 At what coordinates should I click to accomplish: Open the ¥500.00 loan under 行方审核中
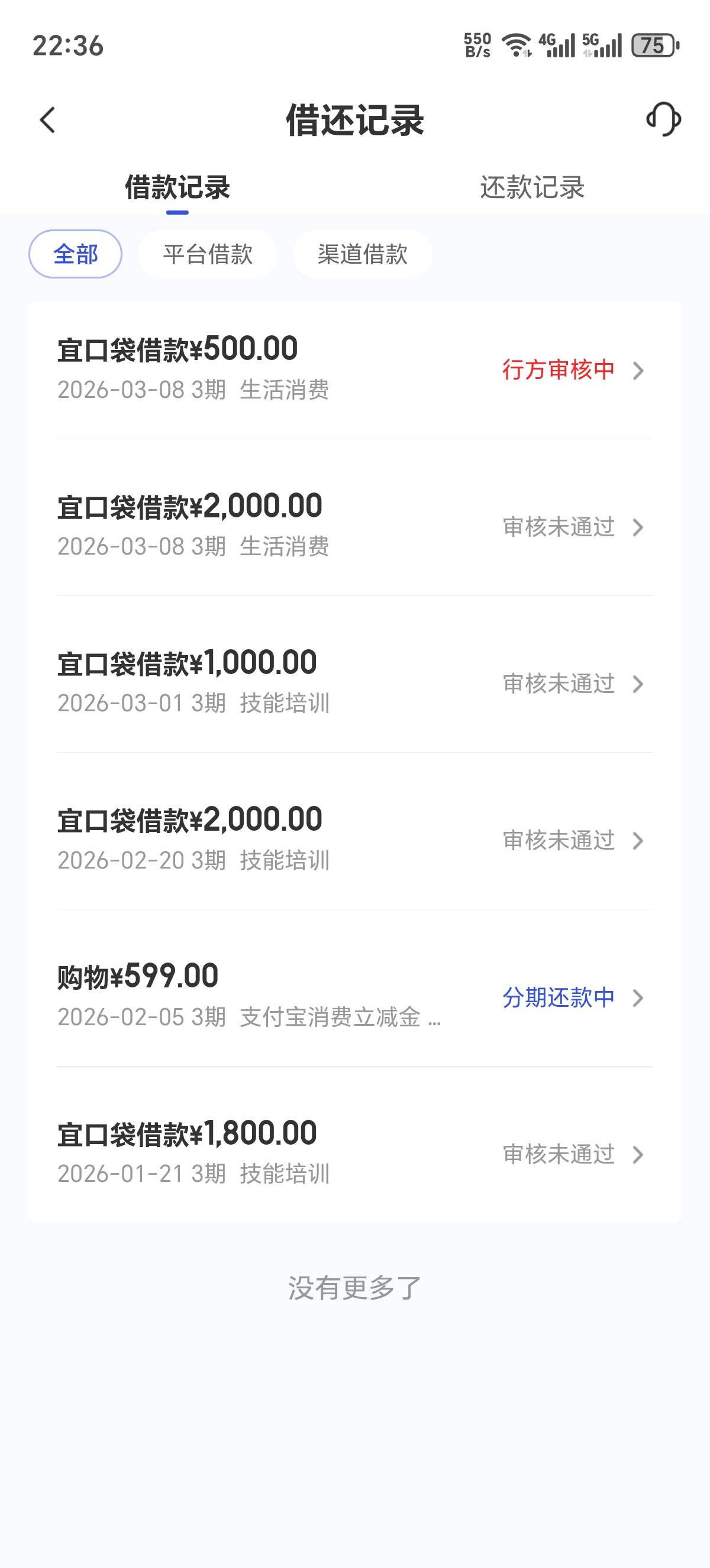[x=354, y=370]
